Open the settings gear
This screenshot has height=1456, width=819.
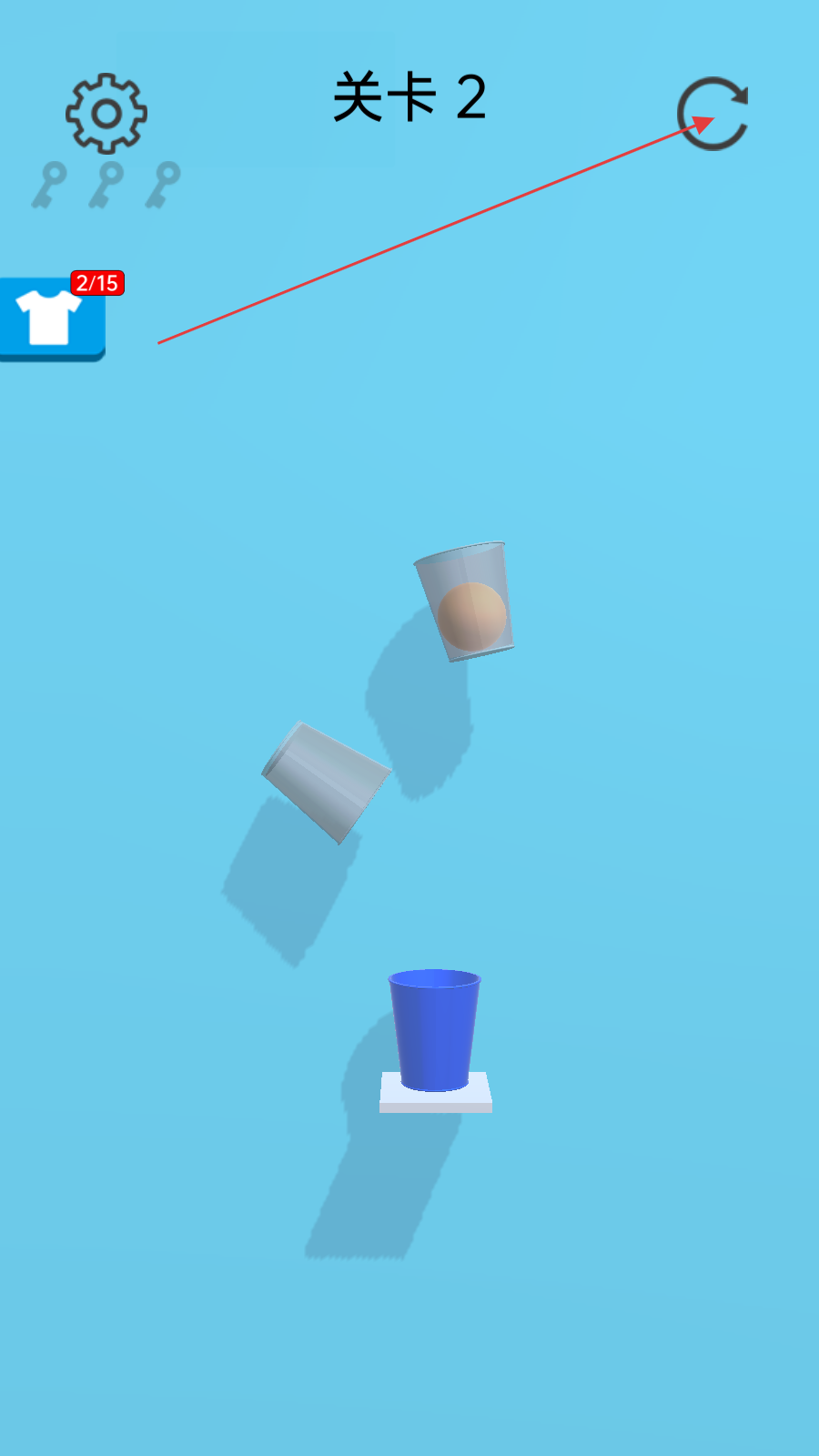[106, 114]
